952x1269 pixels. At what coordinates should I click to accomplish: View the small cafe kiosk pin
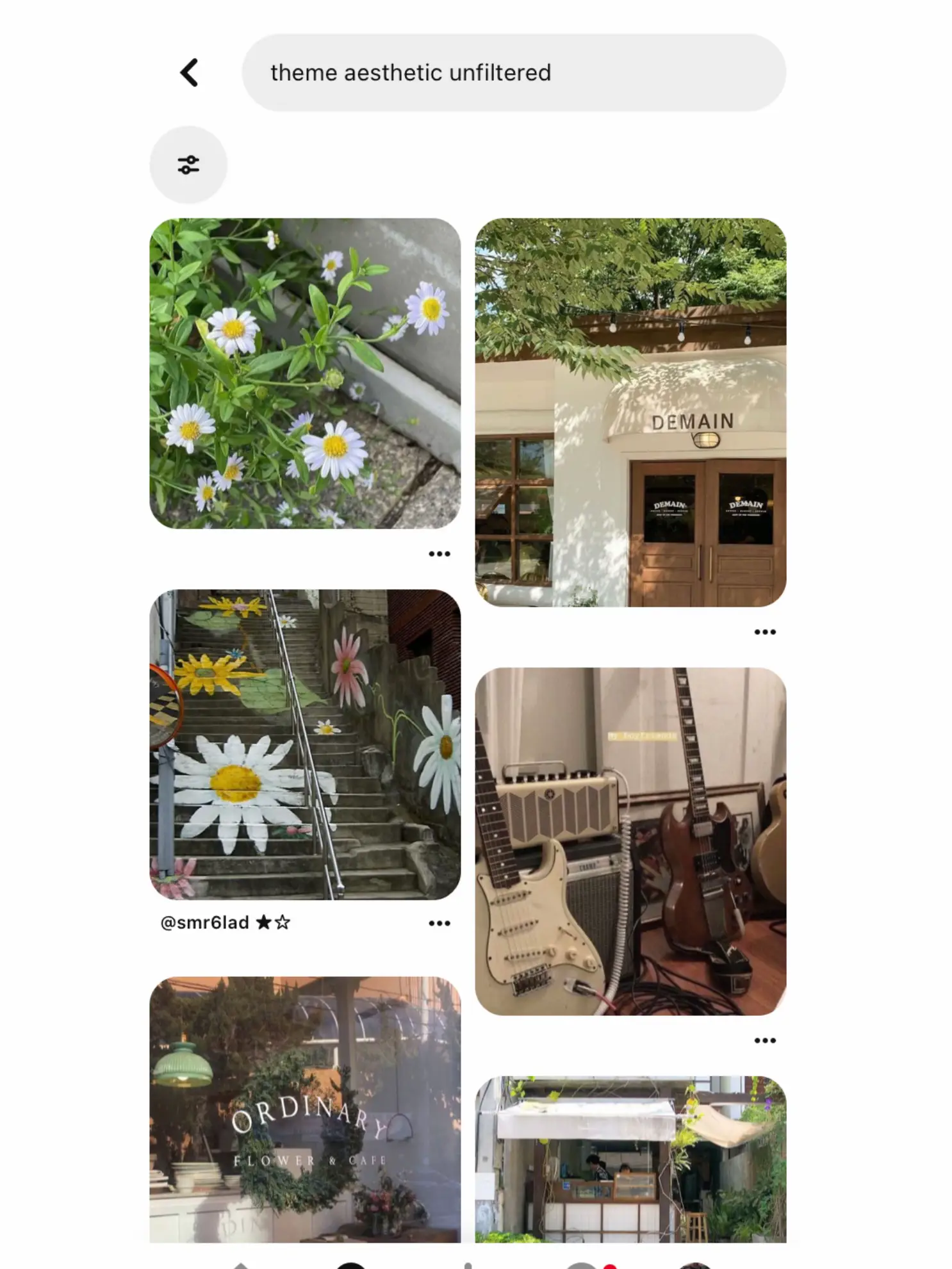pyautogui.click(x=630, y=1158)
